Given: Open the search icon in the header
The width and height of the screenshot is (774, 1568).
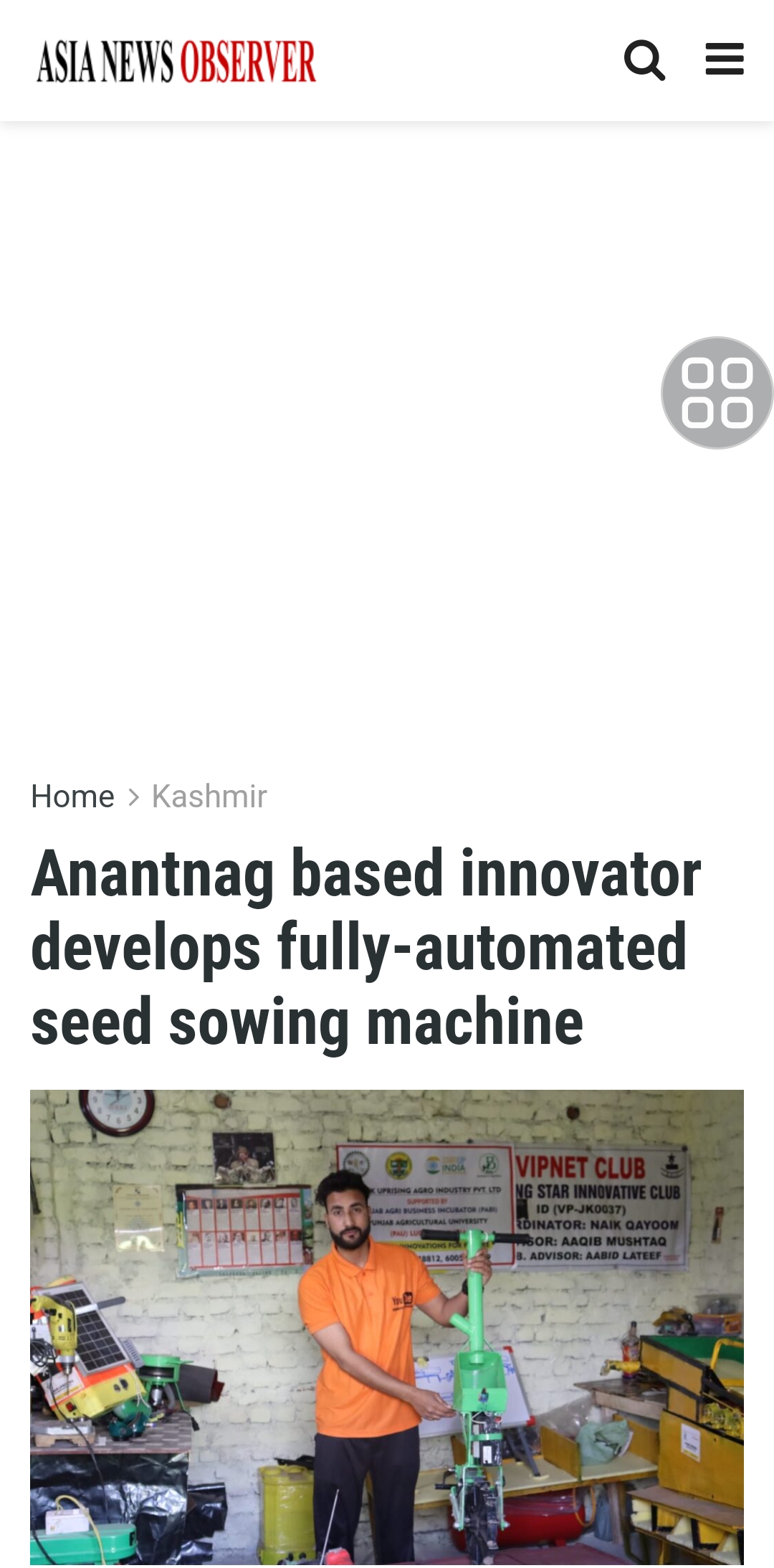Looking at the screenshot, I should click(x=644, y=60).
